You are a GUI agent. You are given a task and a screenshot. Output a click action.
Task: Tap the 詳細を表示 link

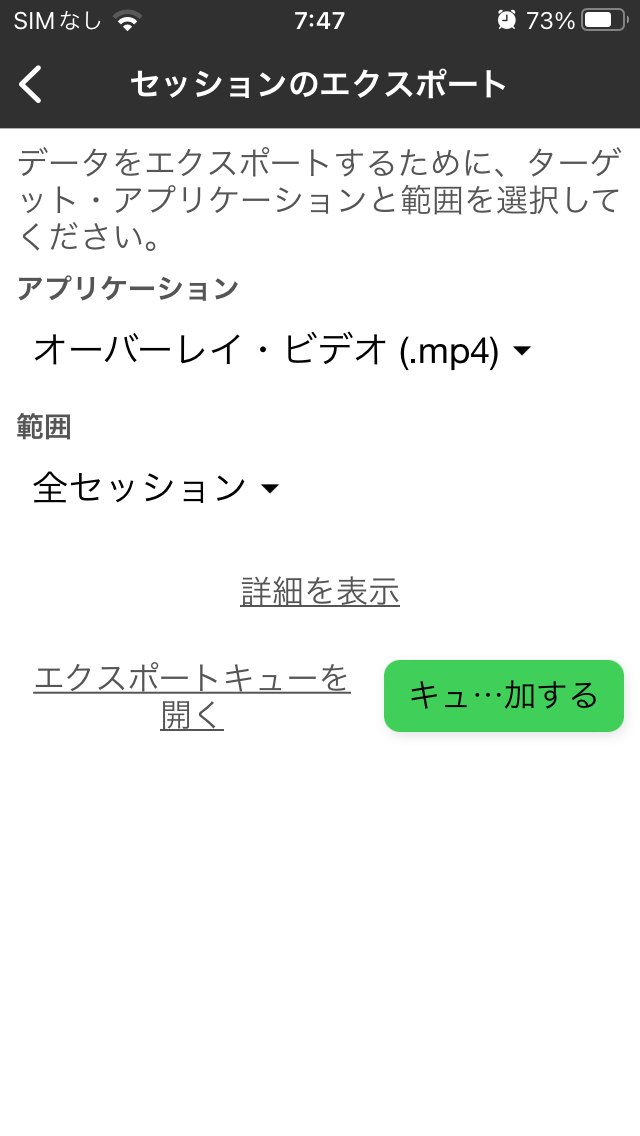click(320, 591)
